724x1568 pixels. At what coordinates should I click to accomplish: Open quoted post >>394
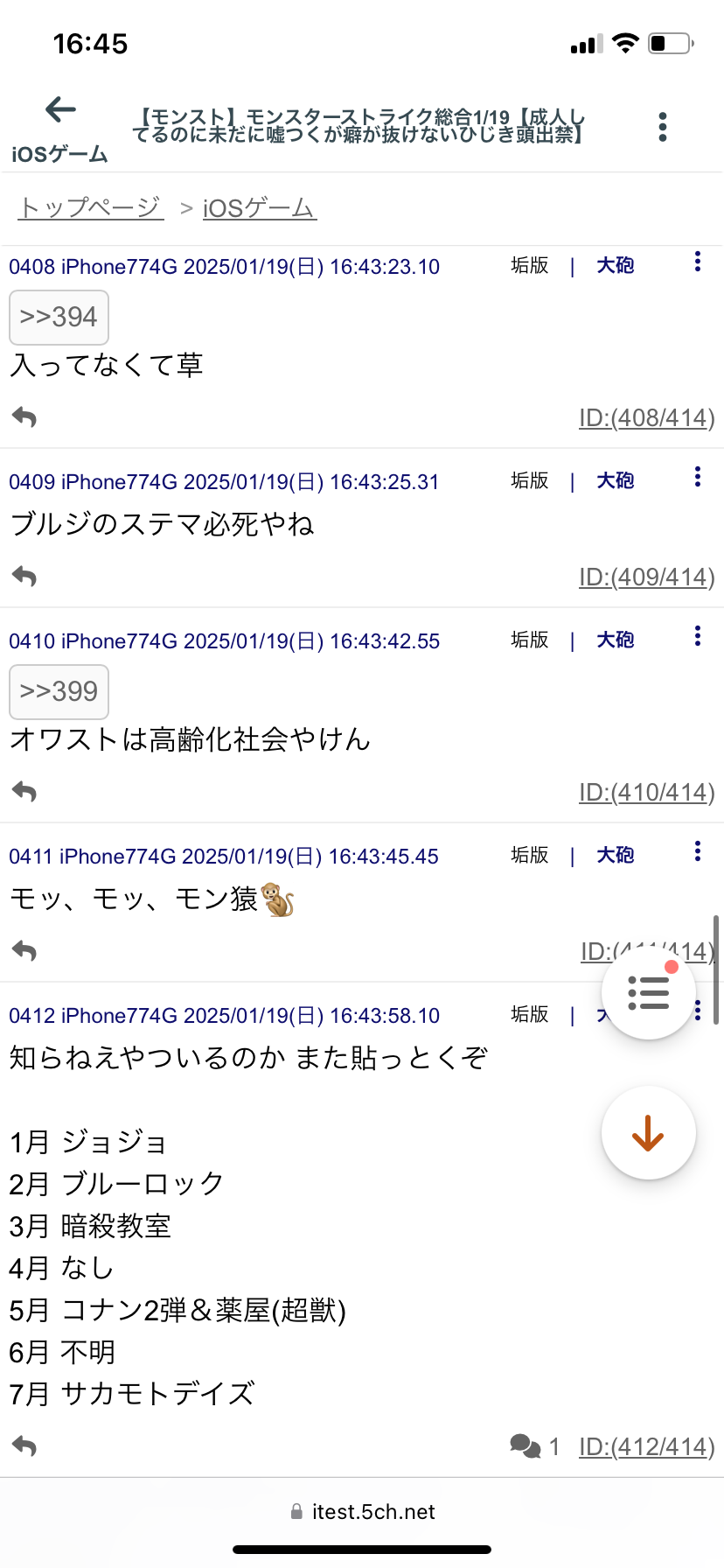click(59, 317)
